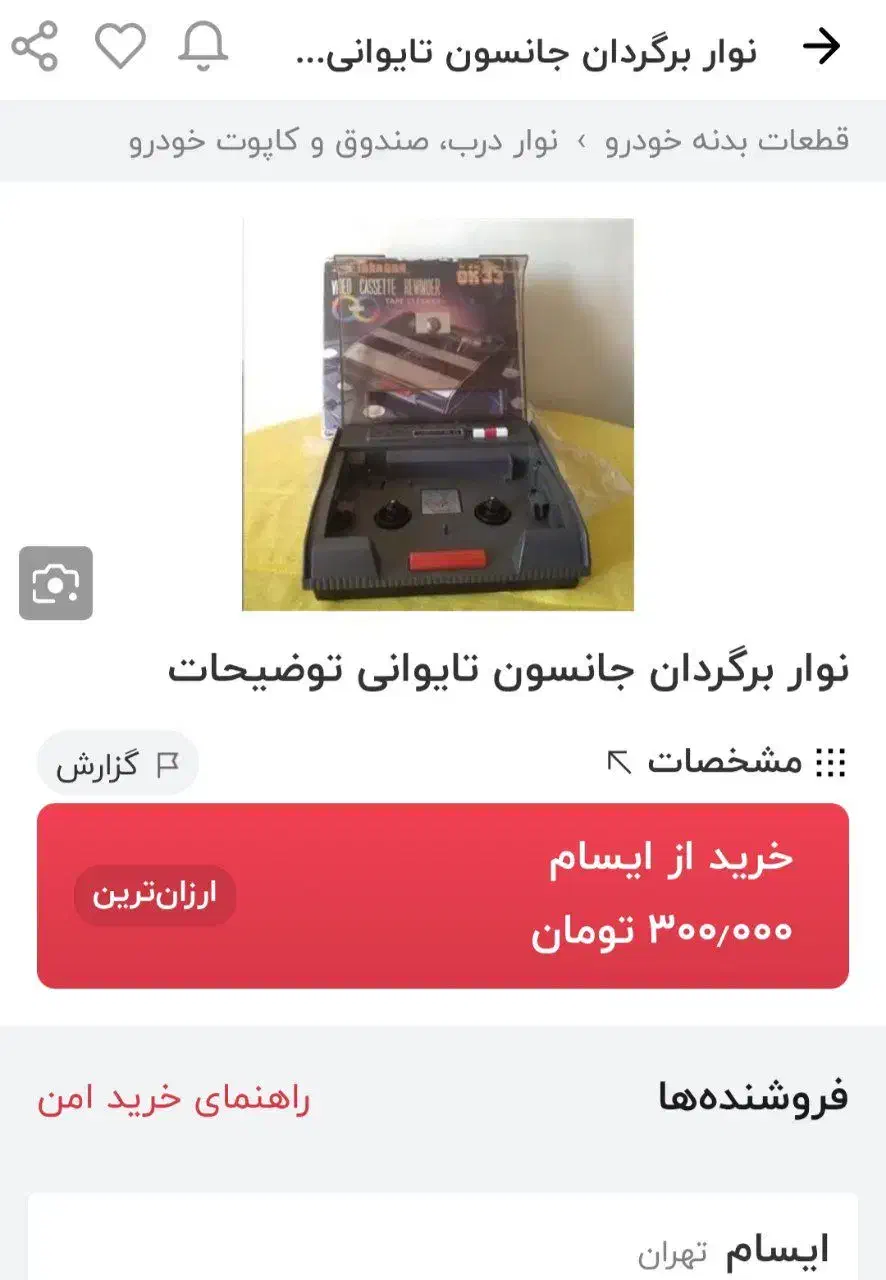The image size is (886, 1280).
Task: Open the safe shopping guide راهنمای خرید امن
Action: pos(174,1099)
